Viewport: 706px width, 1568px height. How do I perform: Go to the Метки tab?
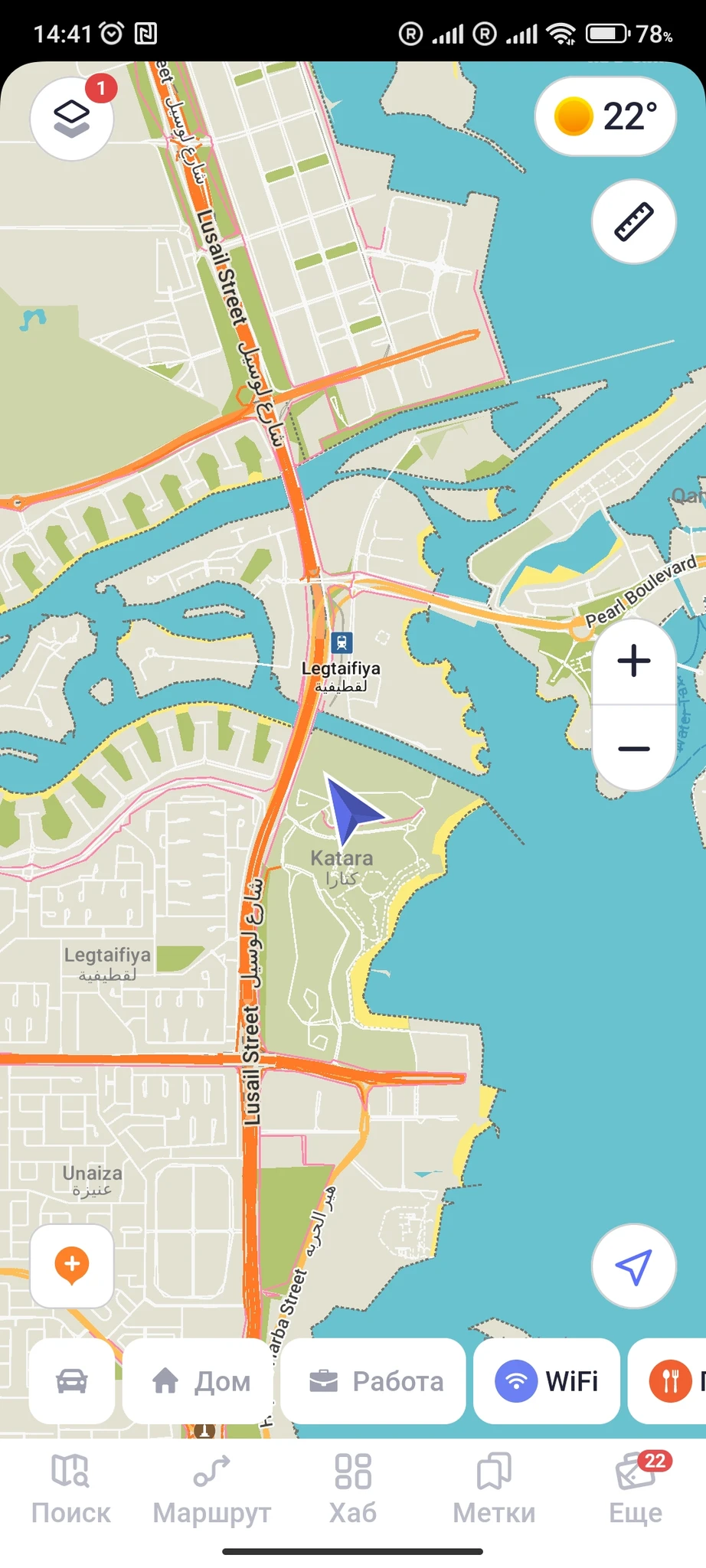(494, 1489)
